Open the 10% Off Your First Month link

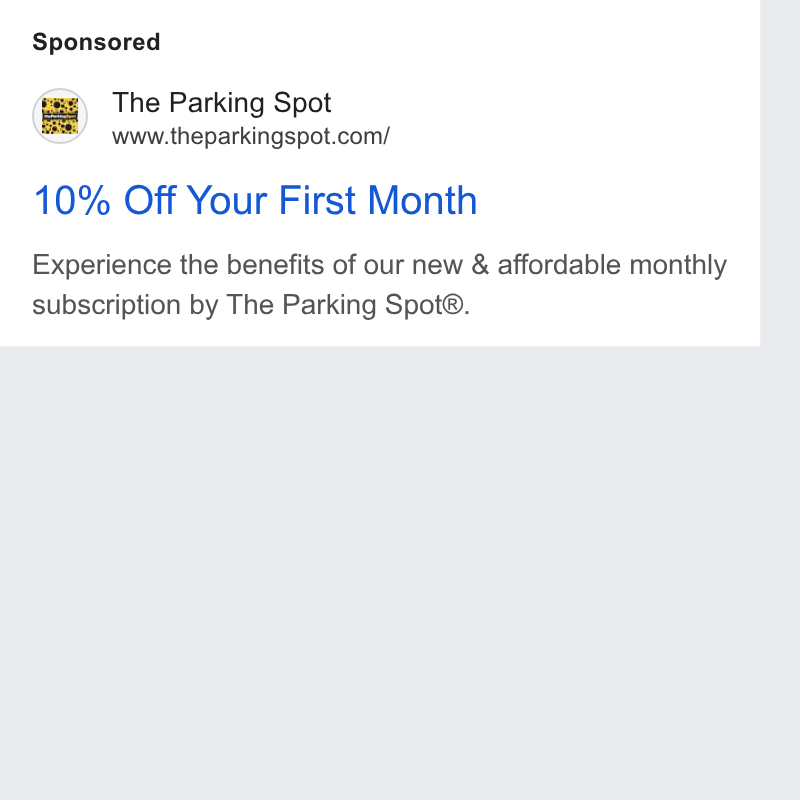pos(255,200)
